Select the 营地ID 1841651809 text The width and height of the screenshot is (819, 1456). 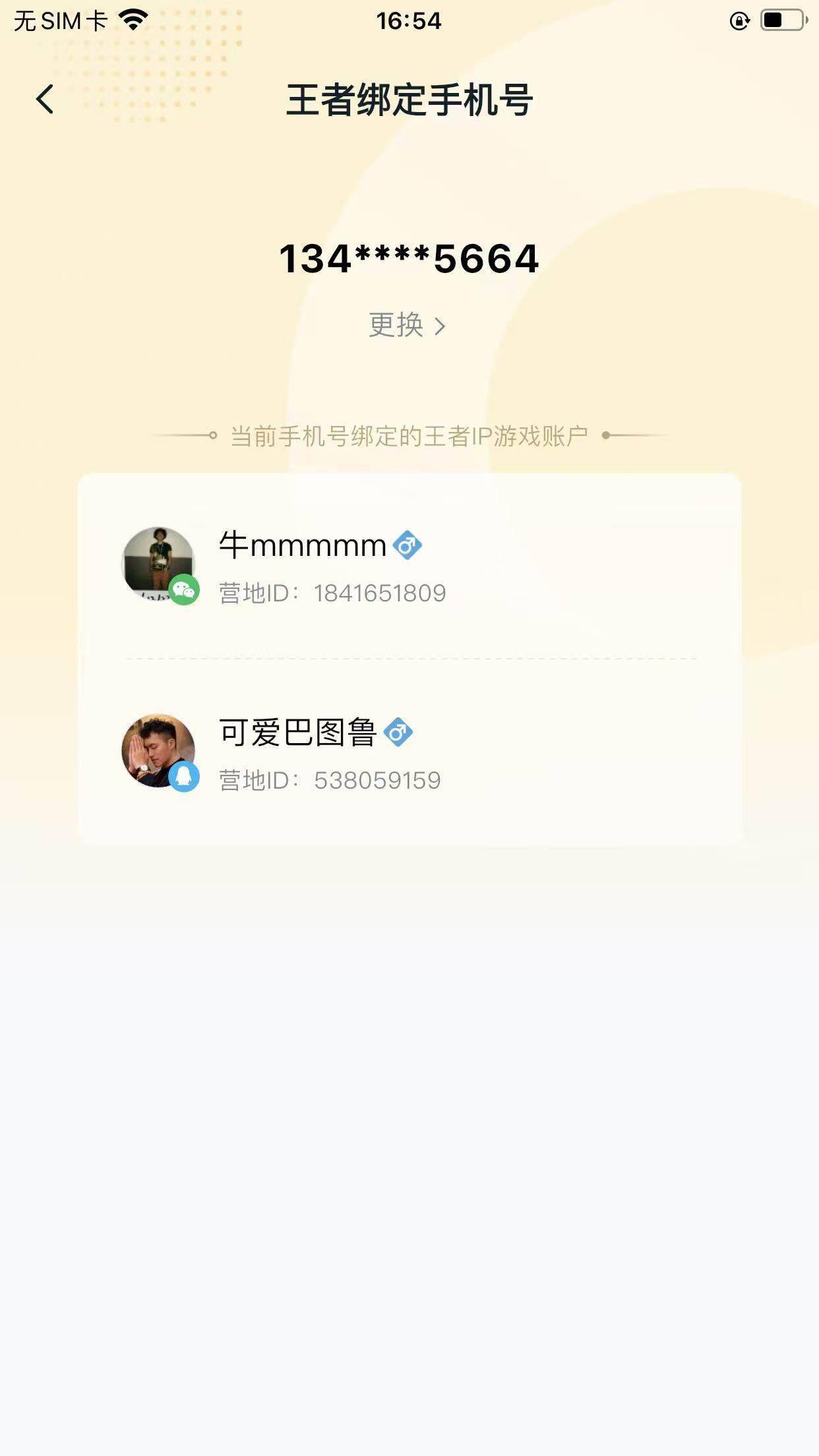333,593
